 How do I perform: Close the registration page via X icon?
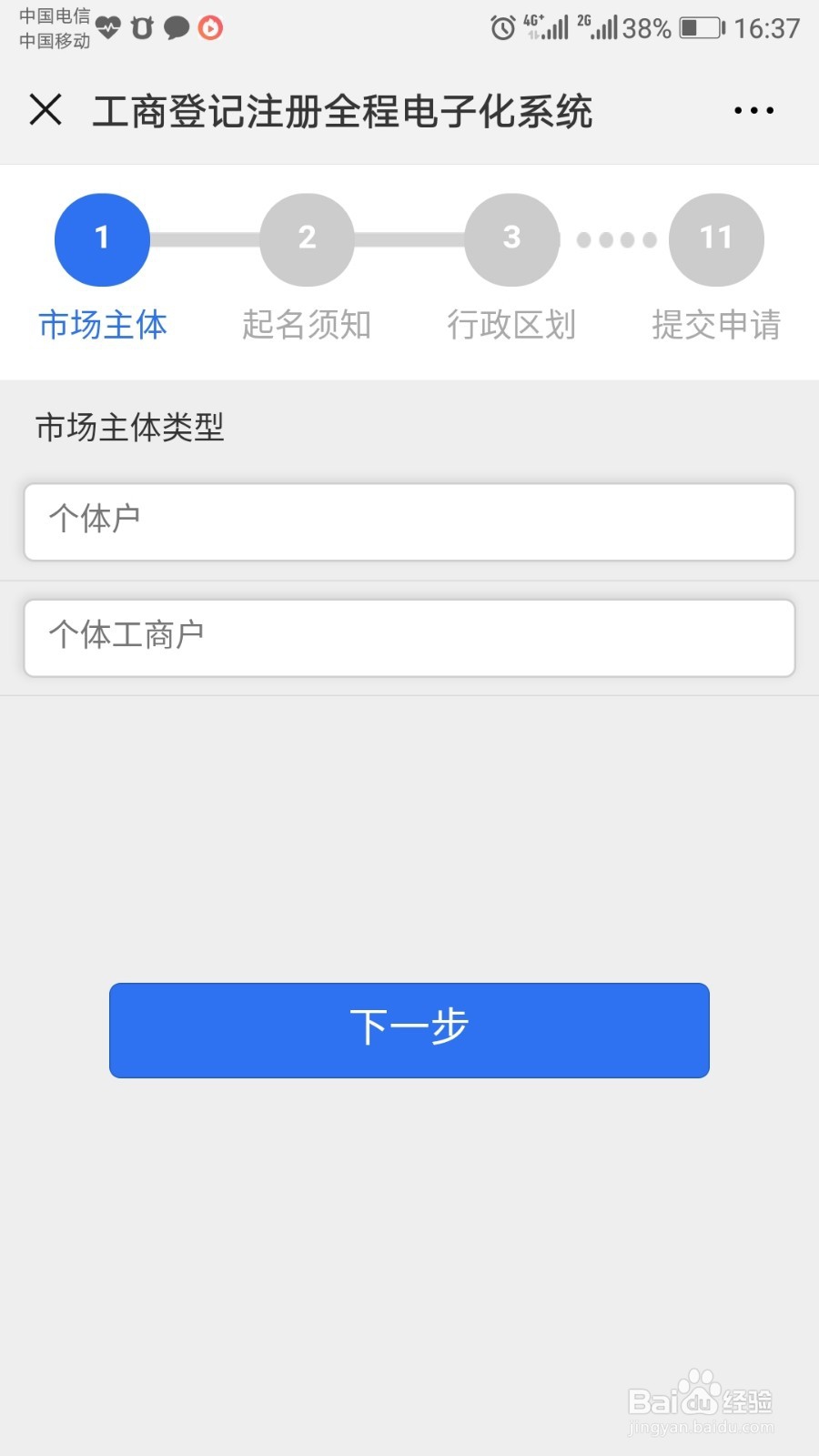click(x=45, y=110)
